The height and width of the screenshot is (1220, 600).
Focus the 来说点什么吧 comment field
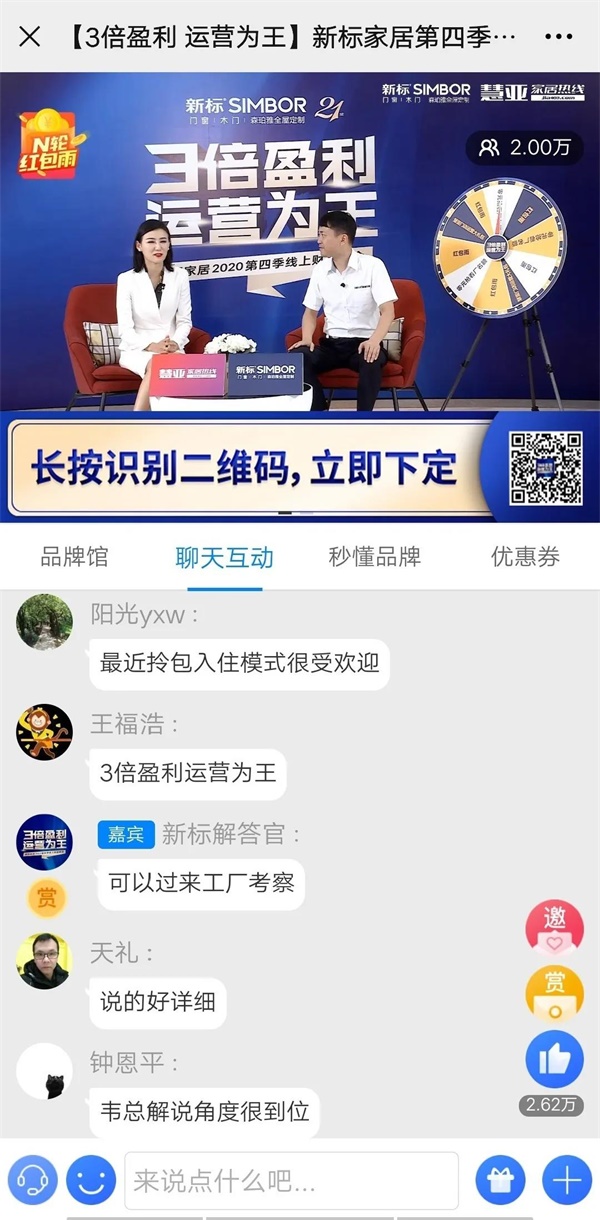click(x=290, y=1181)
